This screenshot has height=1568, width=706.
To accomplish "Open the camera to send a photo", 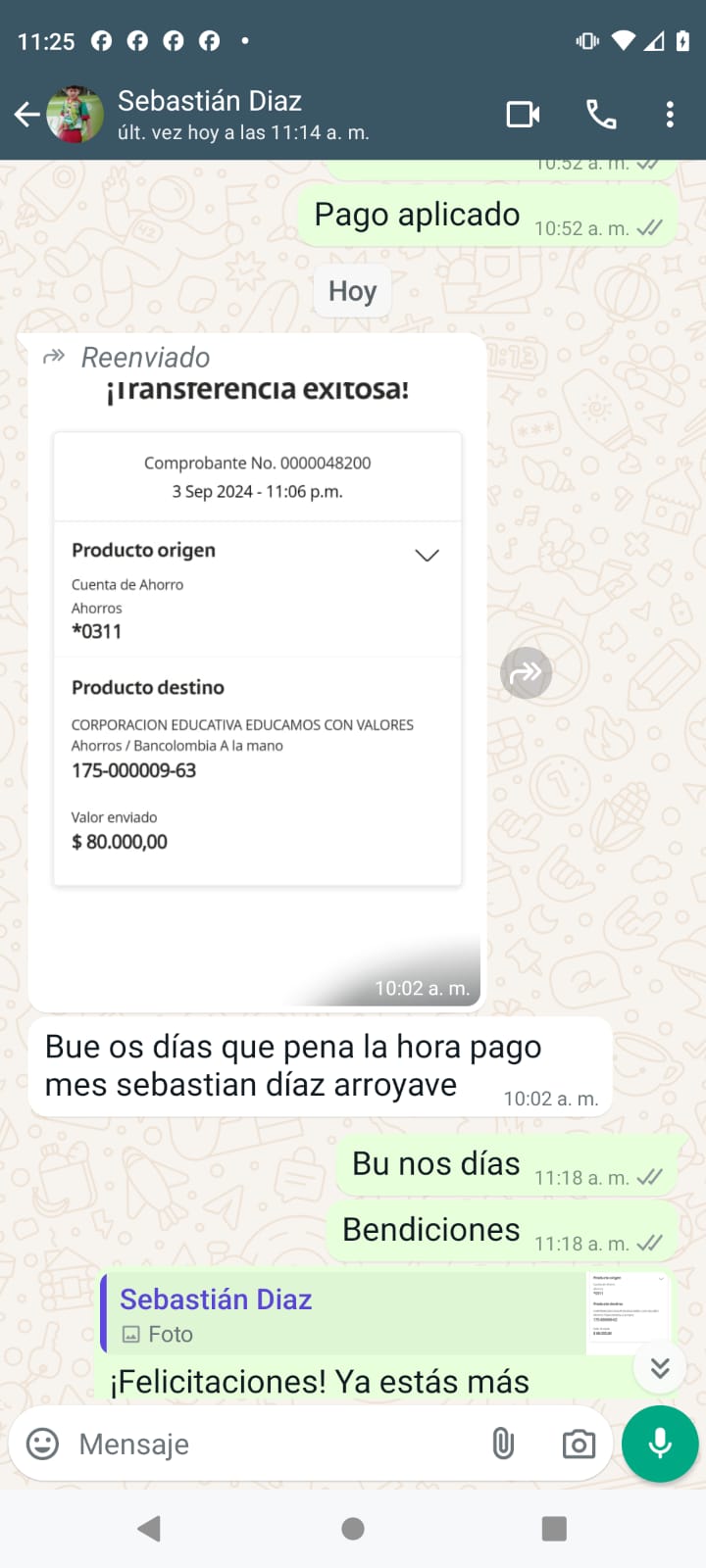I will (579, 1444).
